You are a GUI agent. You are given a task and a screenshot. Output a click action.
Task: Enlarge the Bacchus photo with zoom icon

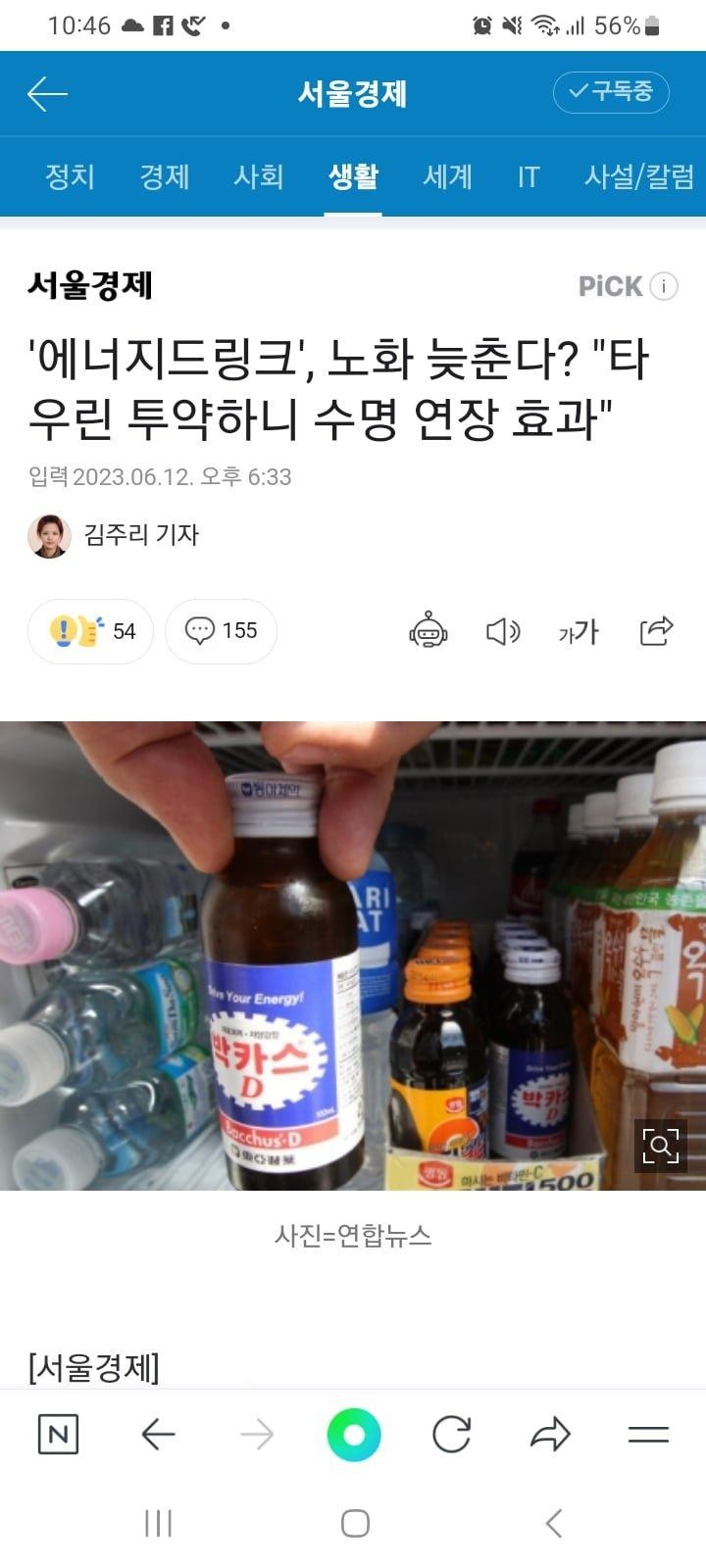pos(660,1146)
